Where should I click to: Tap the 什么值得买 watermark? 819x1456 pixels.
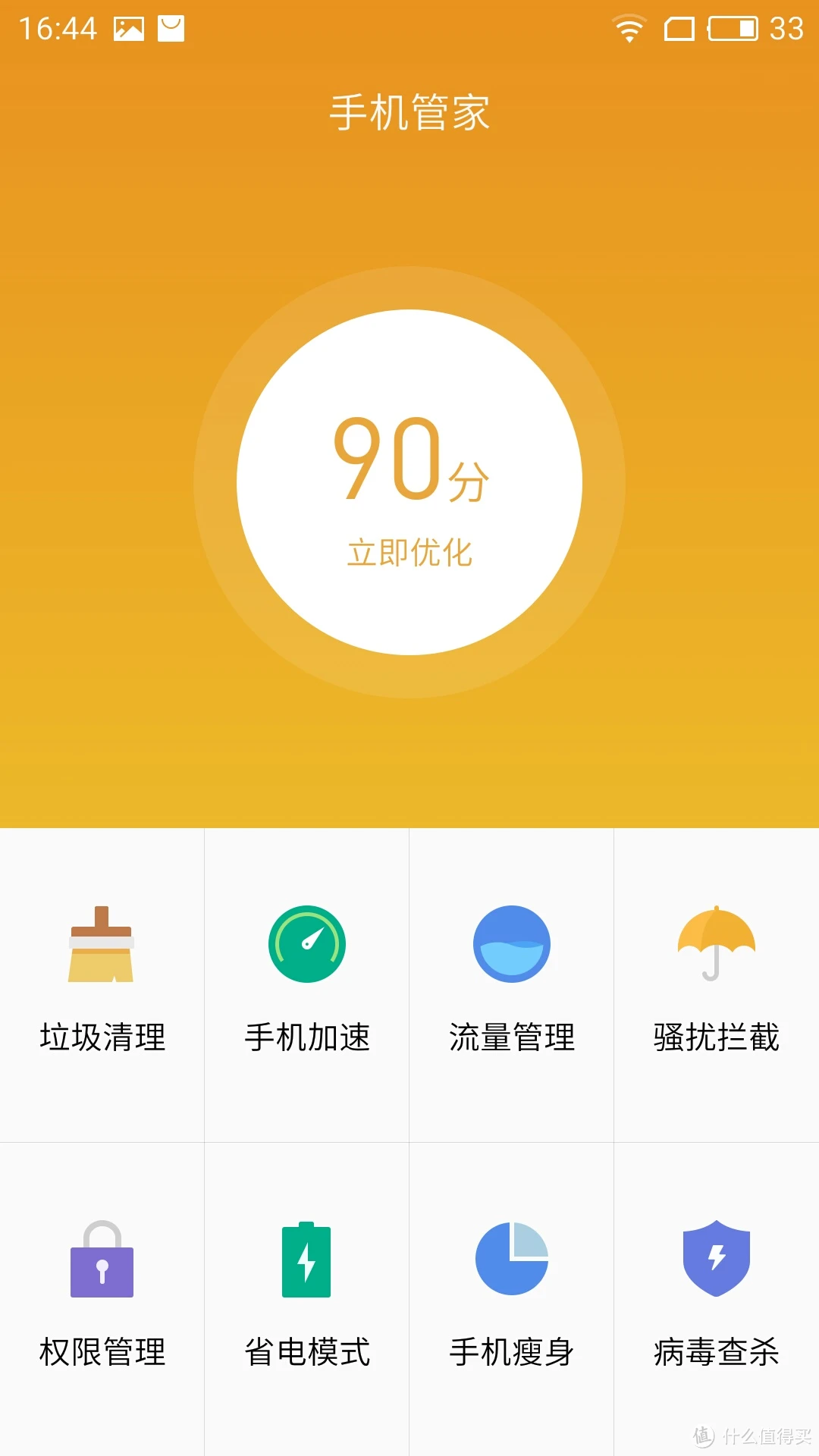point(751,1436)
